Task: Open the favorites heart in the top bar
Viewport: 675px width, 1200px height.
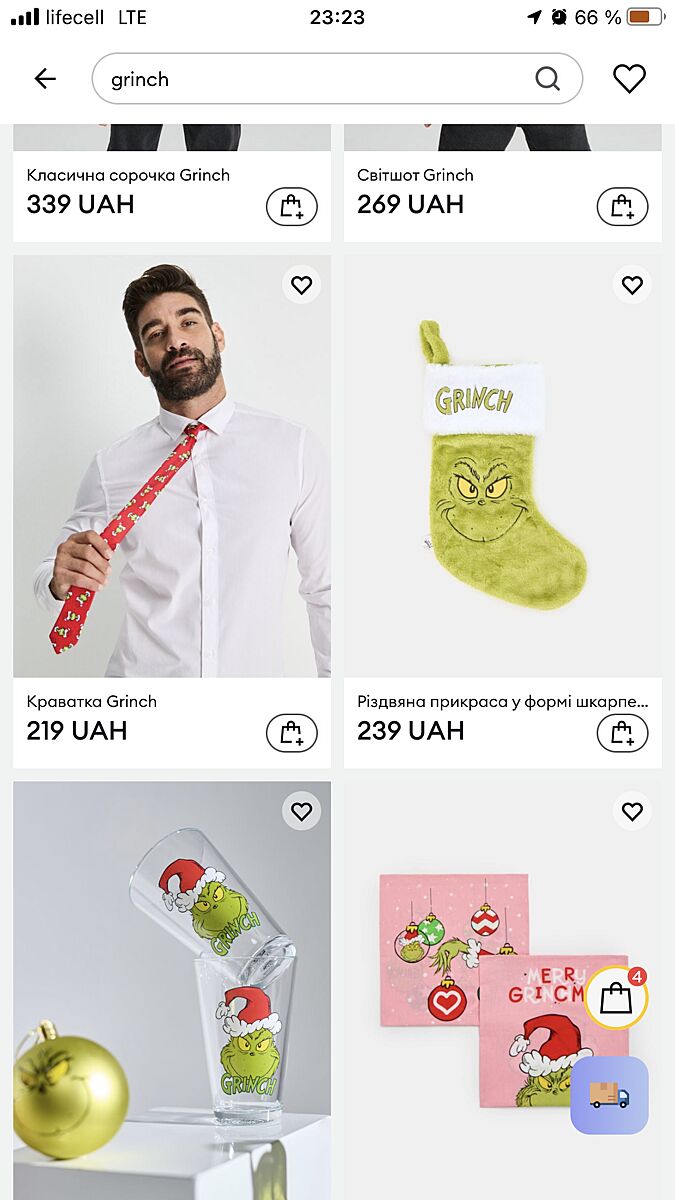Action: [629, 79]
